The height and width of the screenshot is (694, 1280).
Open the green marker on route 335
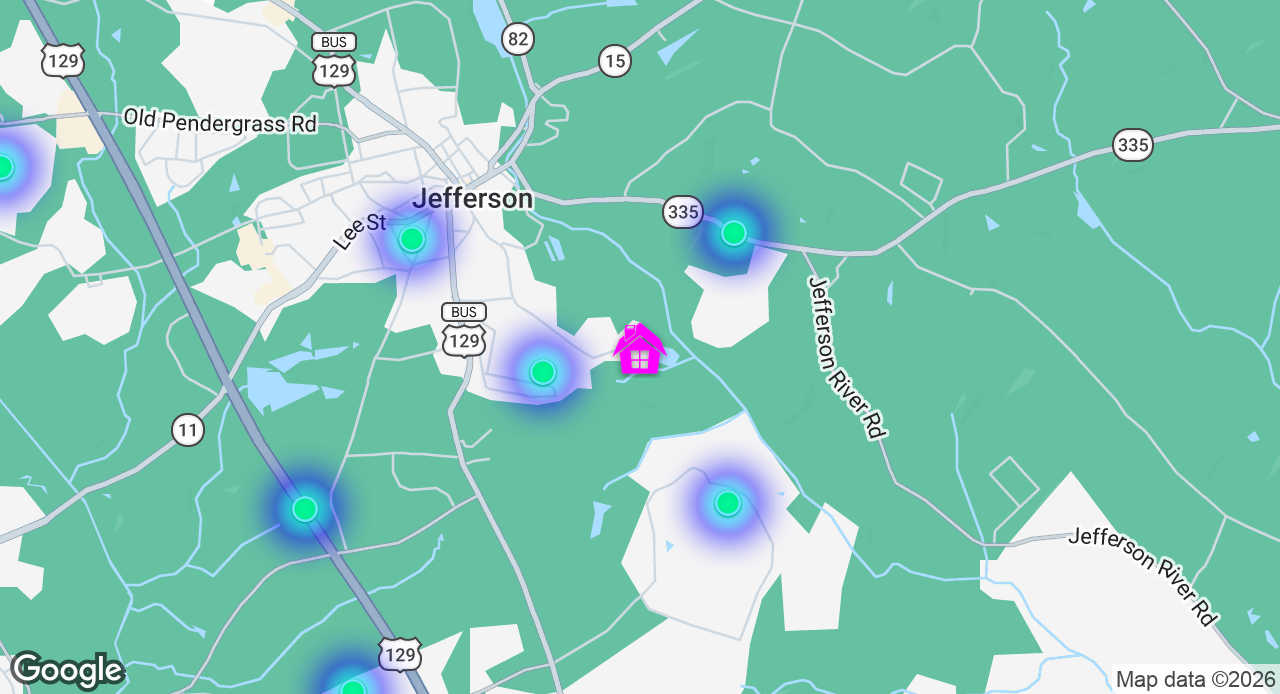point(733,233)
